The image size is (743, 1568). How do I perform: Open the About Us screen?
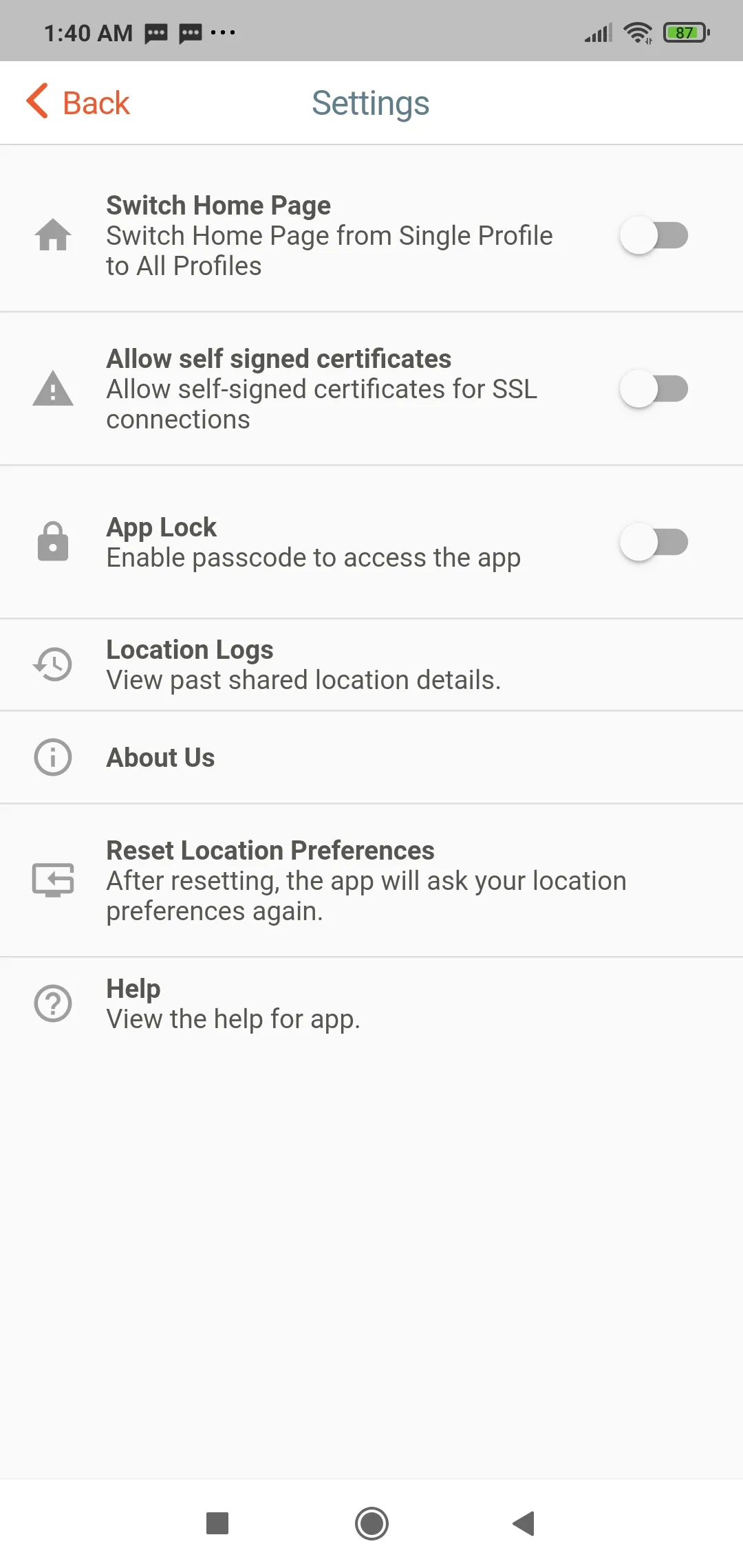coord(160,756)
